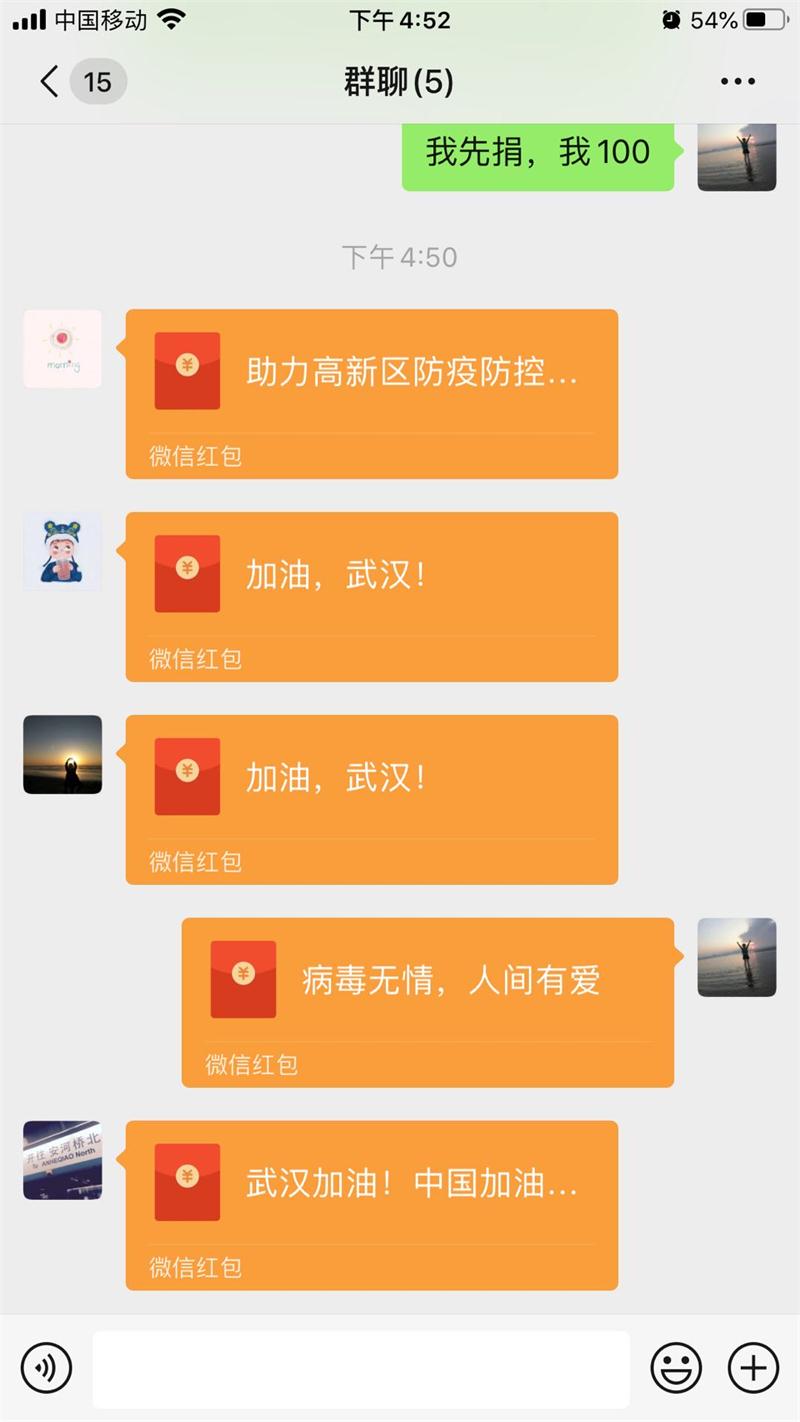View profile of the 安河桥北 avatar sender
This screenshot has height=1422, width=800.
[x=62, y=1160]
